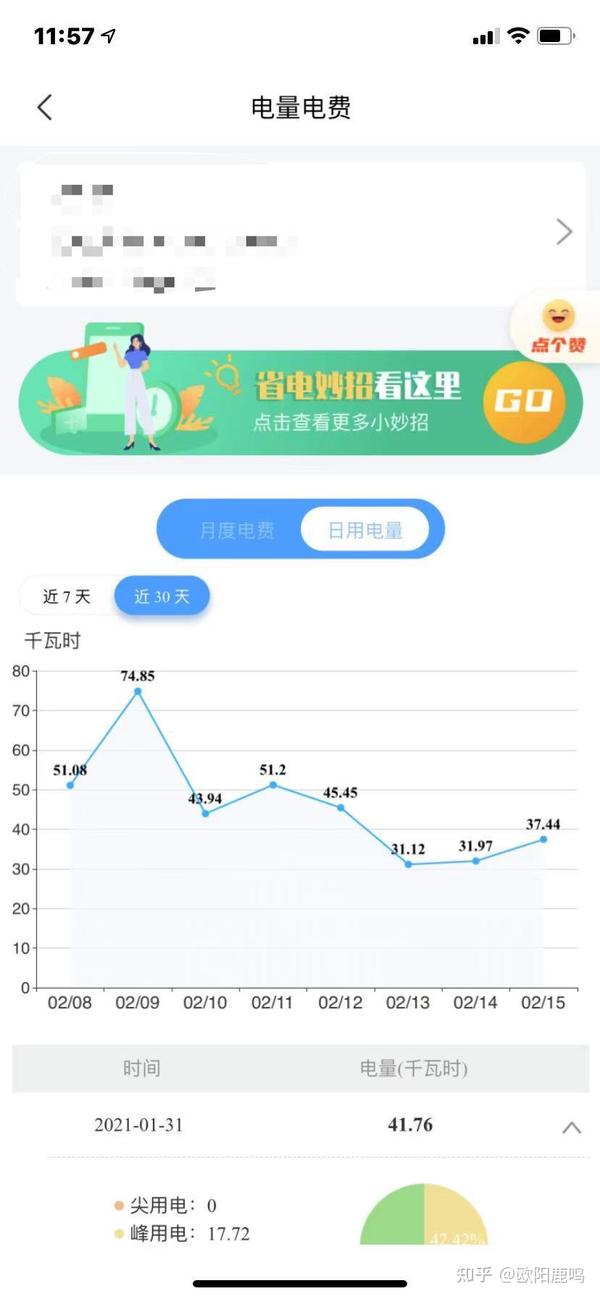Select the 日用电量 tab

click(366, 530)
